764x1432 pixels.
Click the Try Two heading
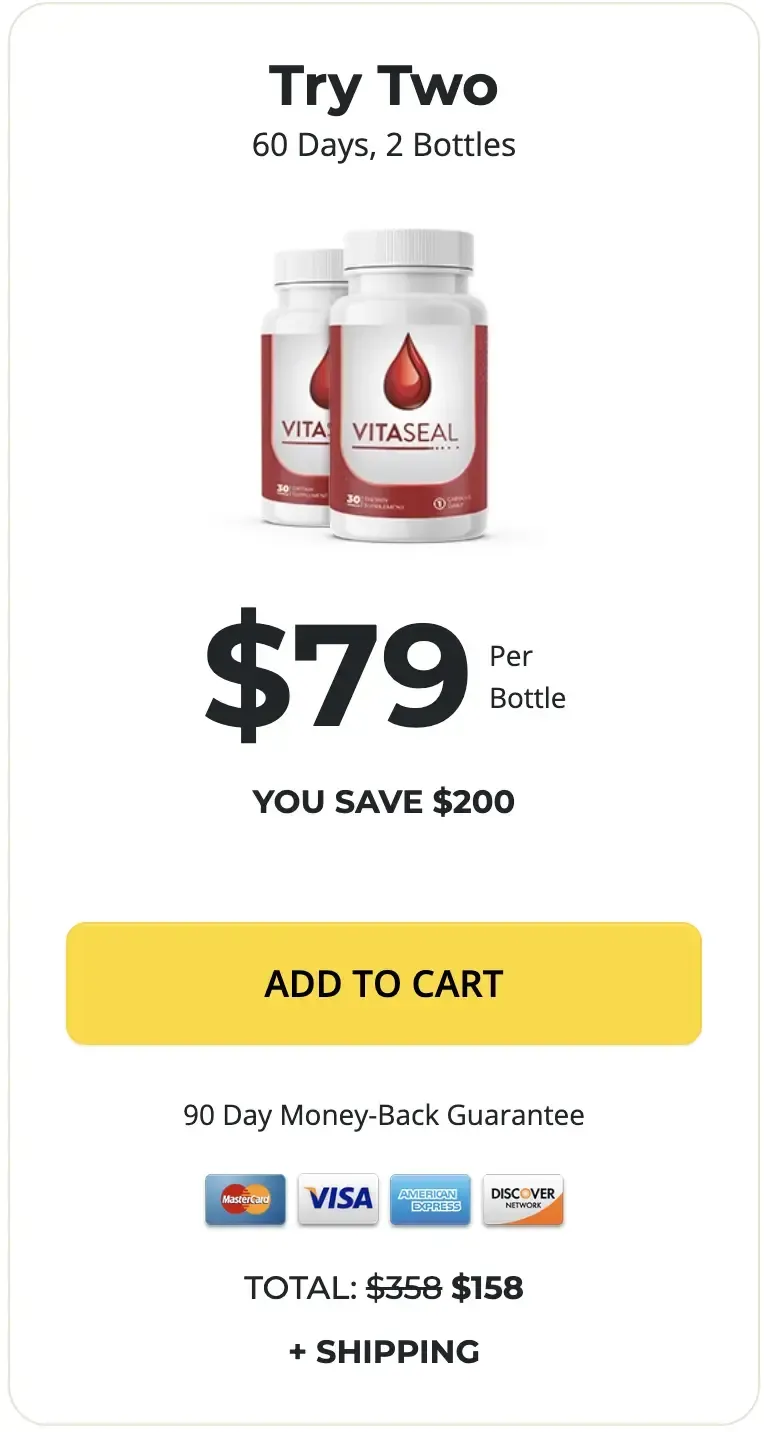point(382,85)
